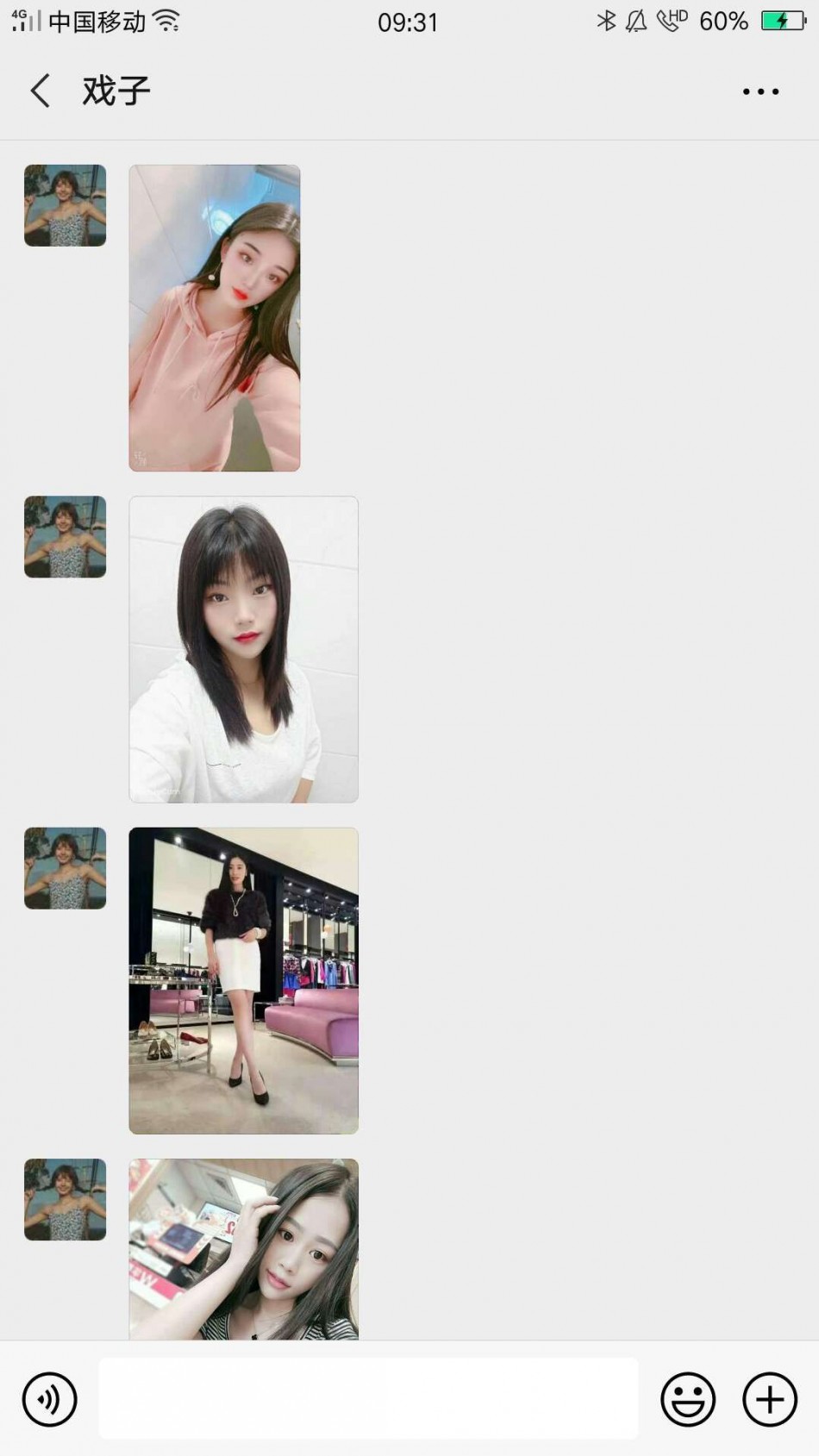Switch to voice message input
Screen dimensions: 819x1456
tap(50, 1398)
